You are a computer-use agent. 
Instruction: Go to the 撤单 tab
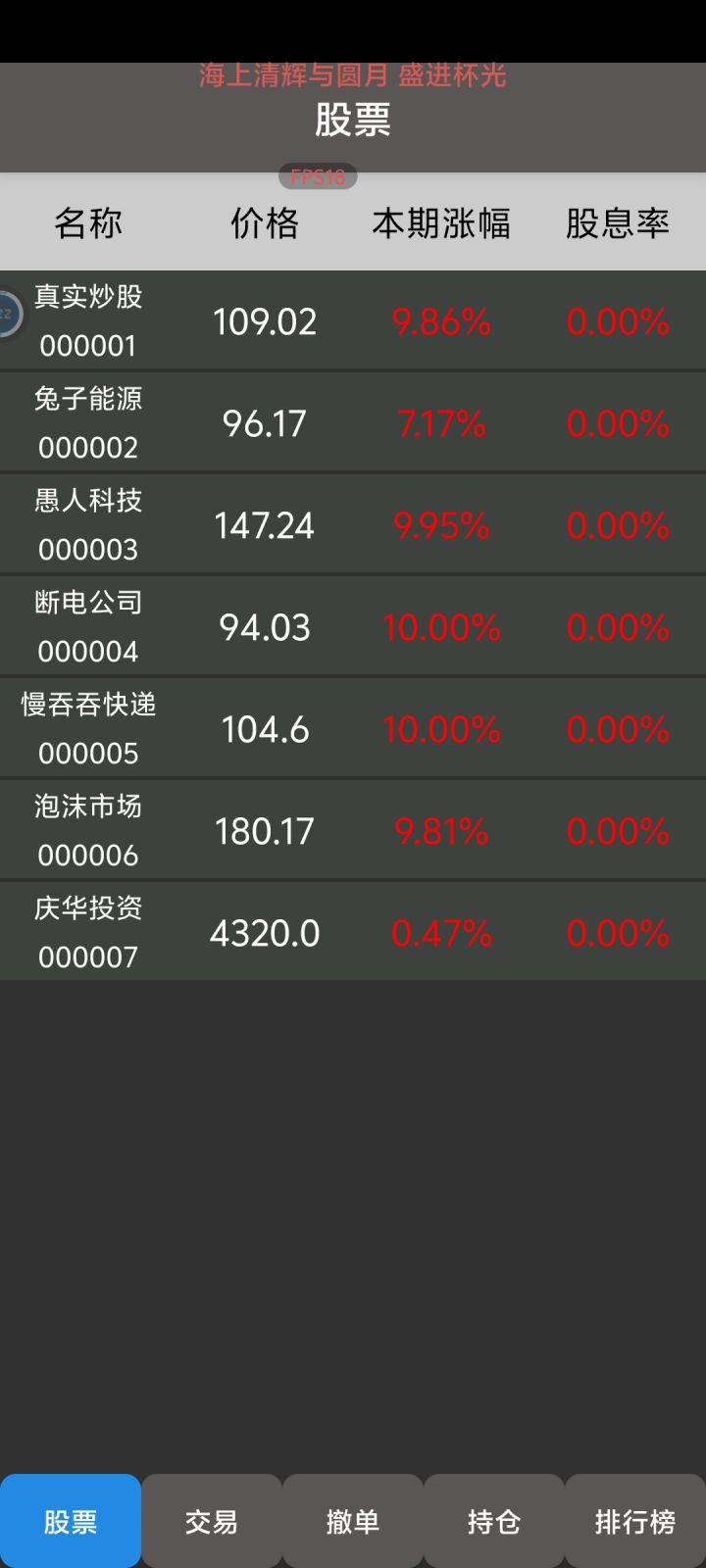tap(353, 1521)
